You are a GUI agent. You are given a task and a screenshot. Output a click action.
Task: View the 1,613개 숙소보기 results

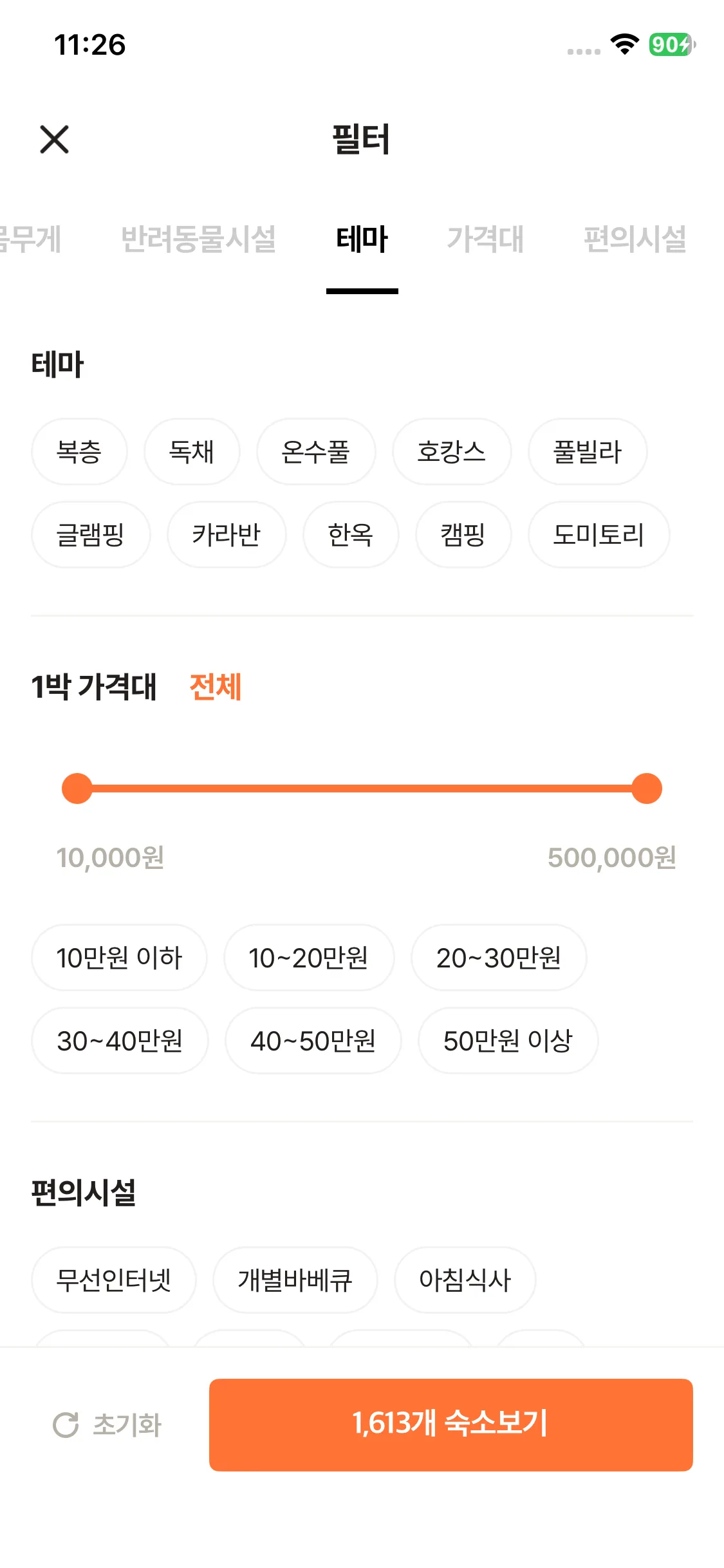point(450,1424)
